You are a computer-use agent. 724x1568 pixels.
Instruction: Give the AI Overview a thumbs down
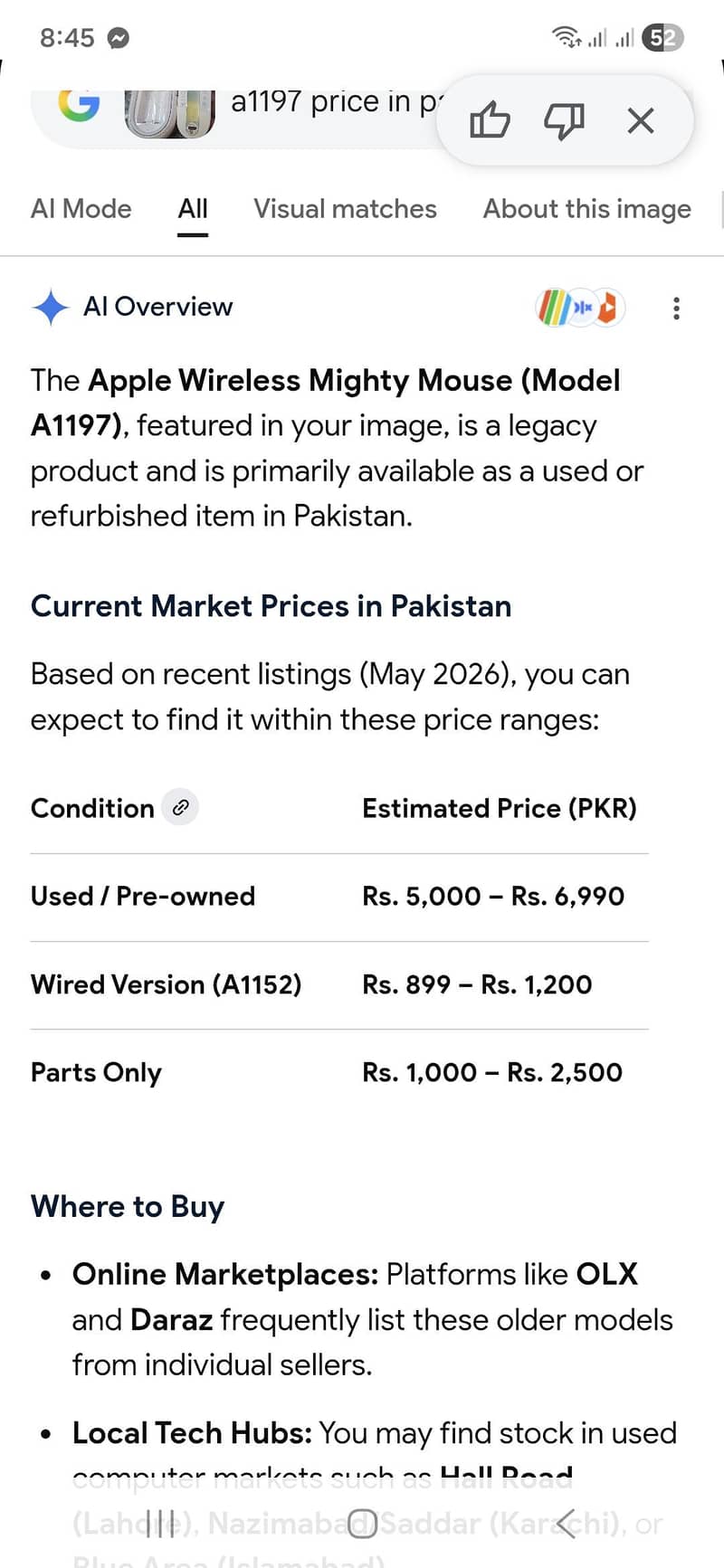564,120
